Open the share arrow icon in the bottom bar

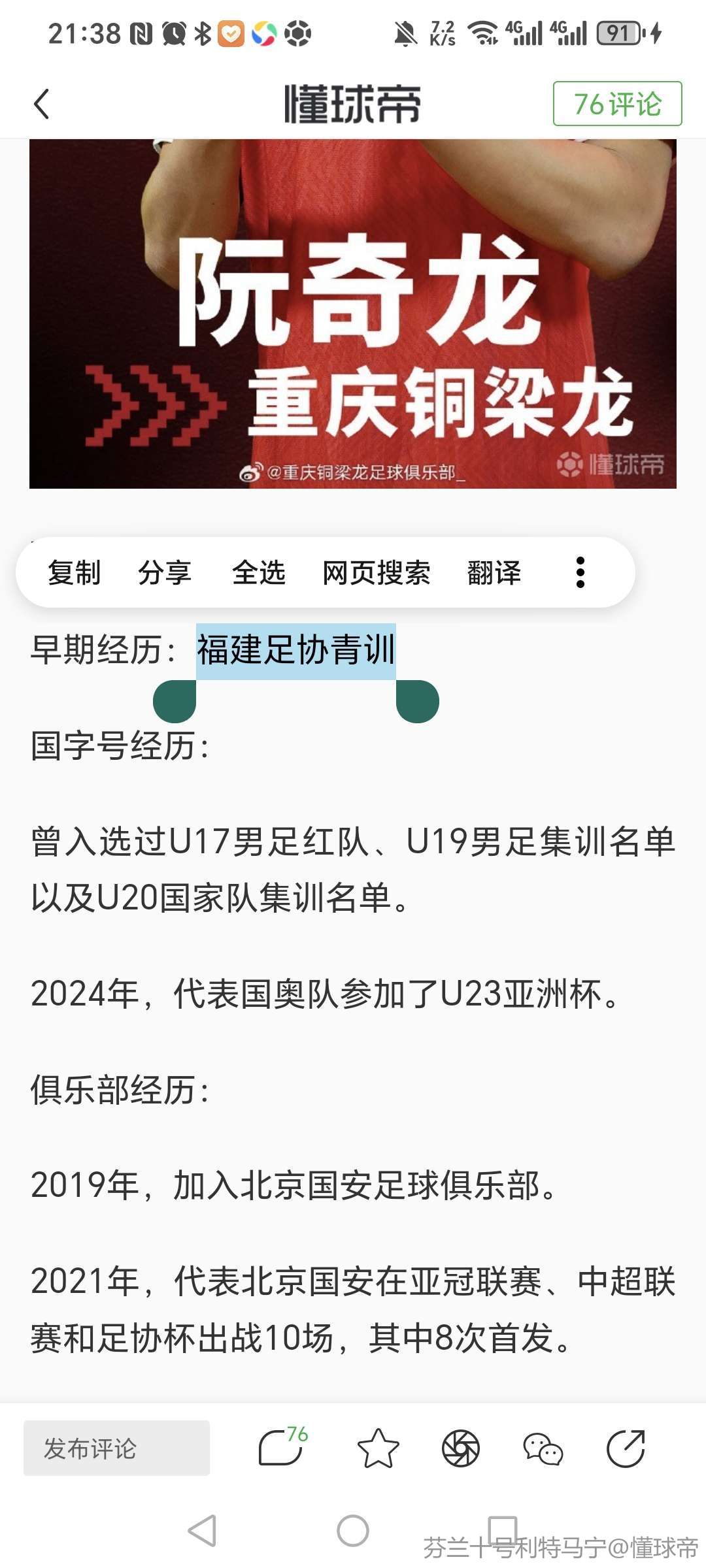tap(626, 1448)
